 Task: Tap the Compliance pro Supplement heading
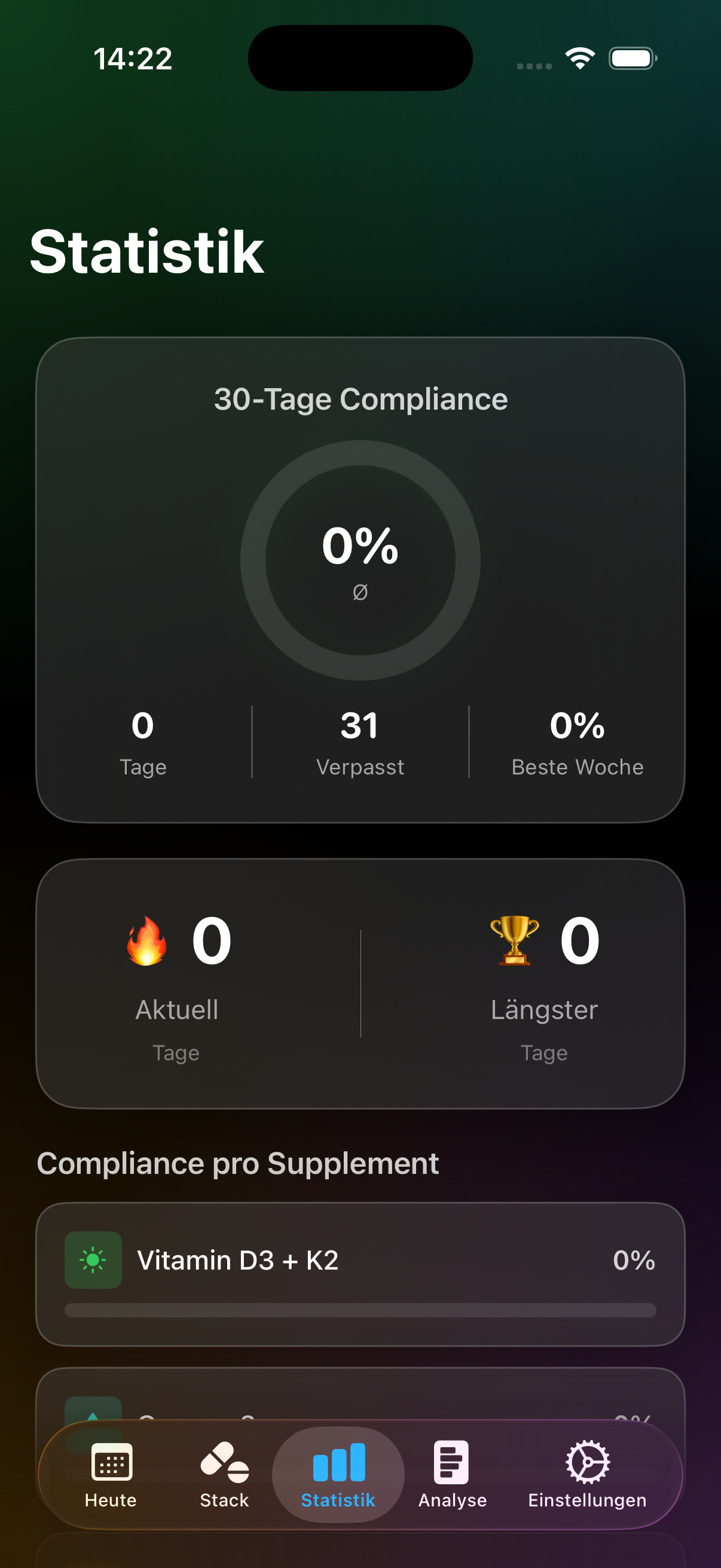238,1163
